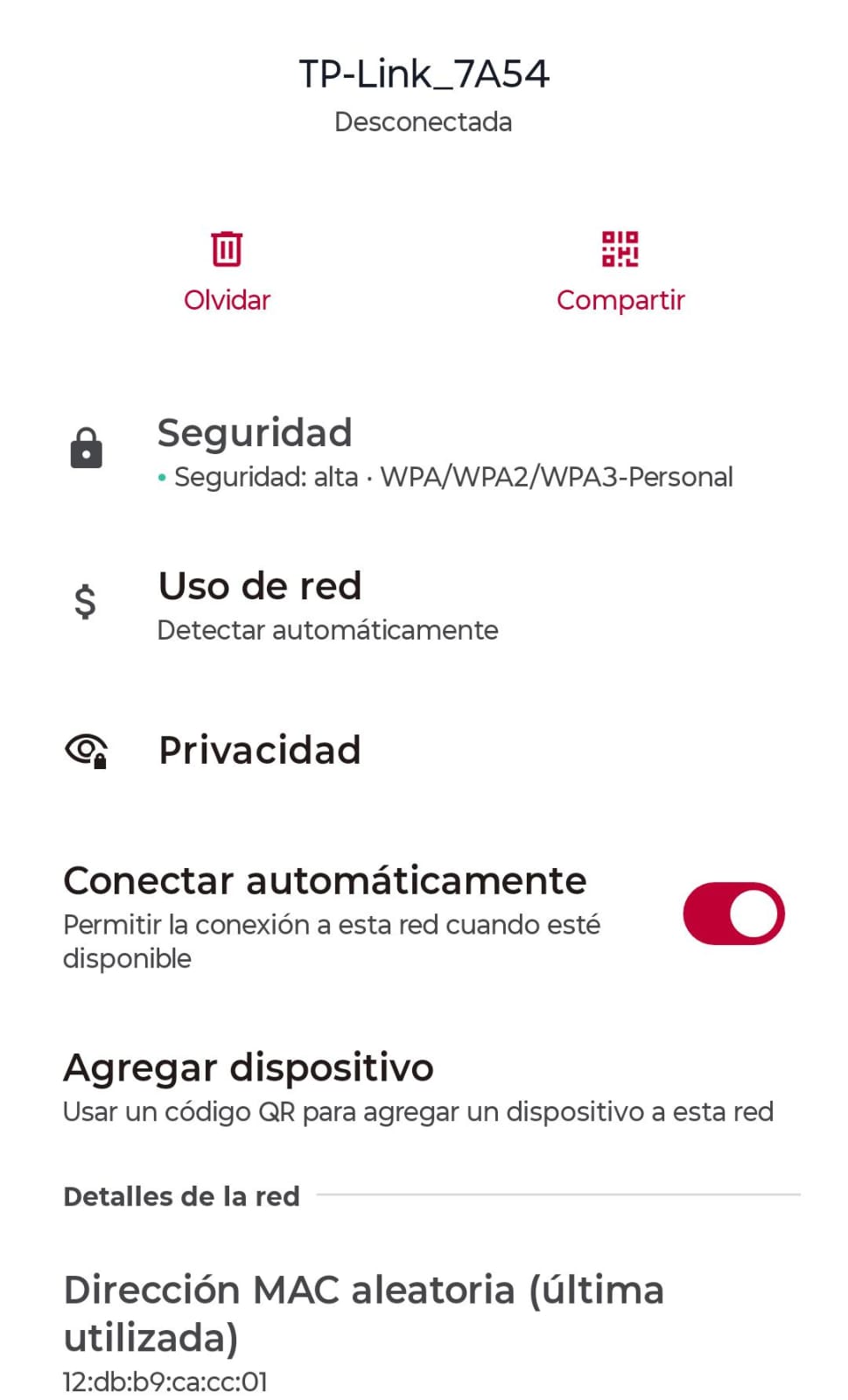Image resolution: width=848 pixels, height=1400 pixels.
Task: Open Agregar dispositivo to scan QR
Action: 417,1088
